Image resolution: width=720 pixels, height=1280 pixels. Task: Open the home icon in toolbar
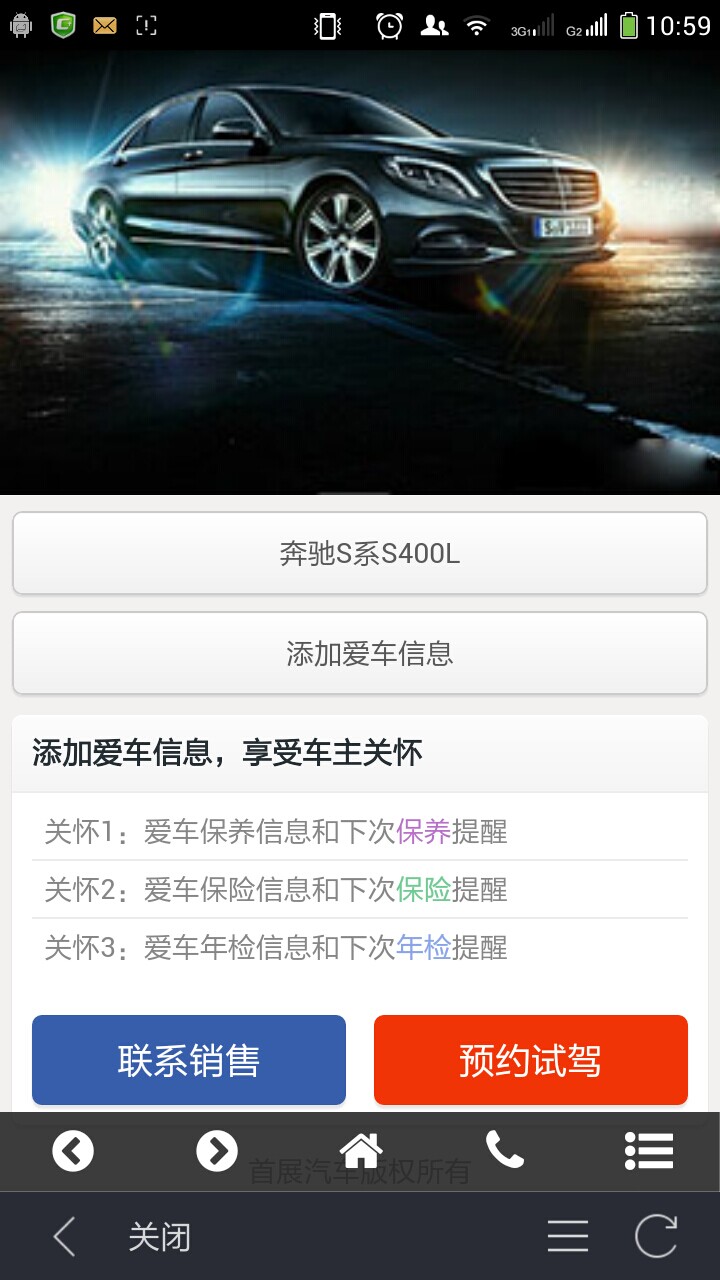pyautogui.click(x=361, y=1151)
